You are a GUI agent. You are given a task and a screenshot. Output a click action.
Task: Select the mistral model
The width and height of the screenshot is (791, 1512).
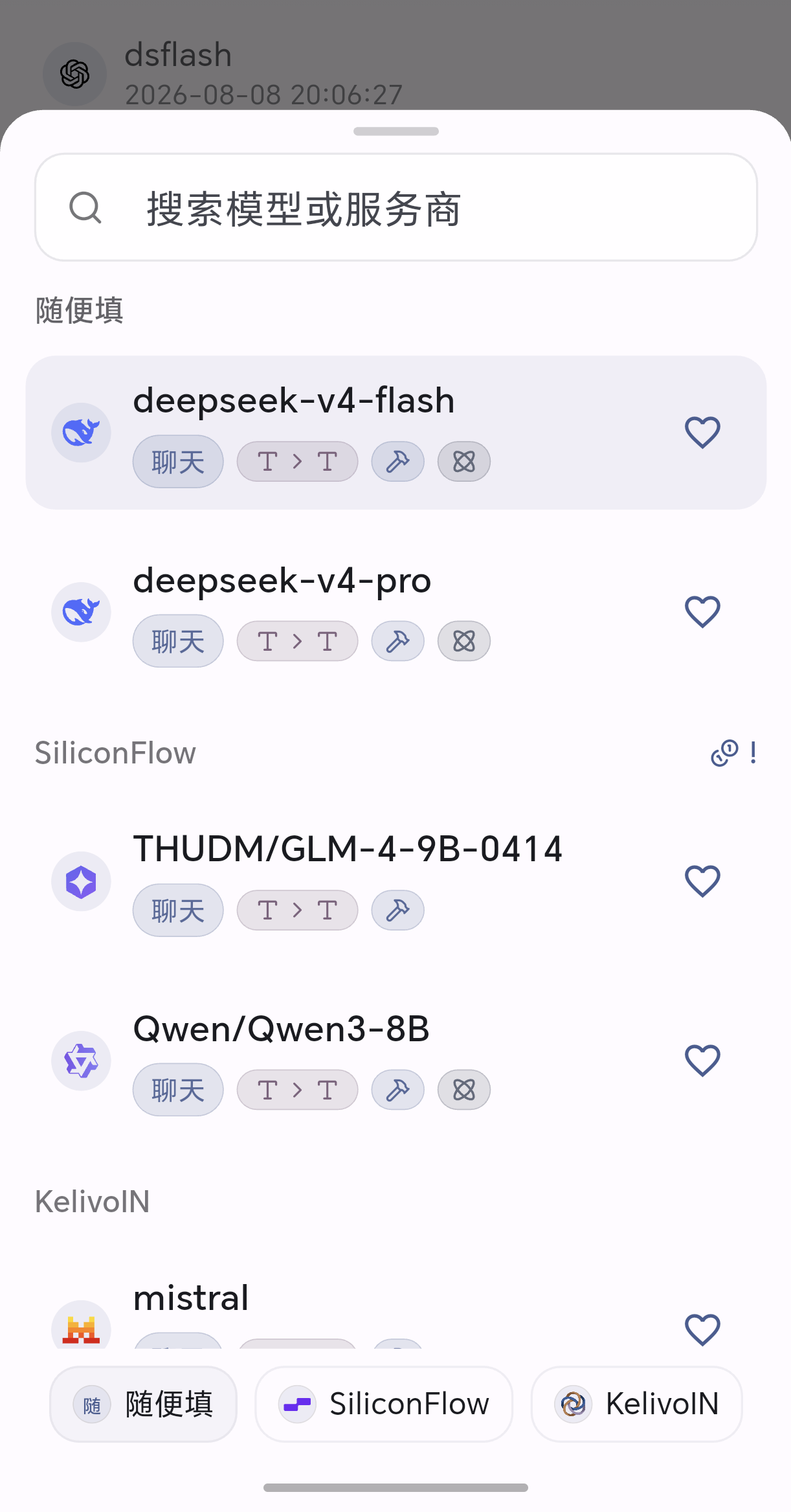tap(395, 1315)
